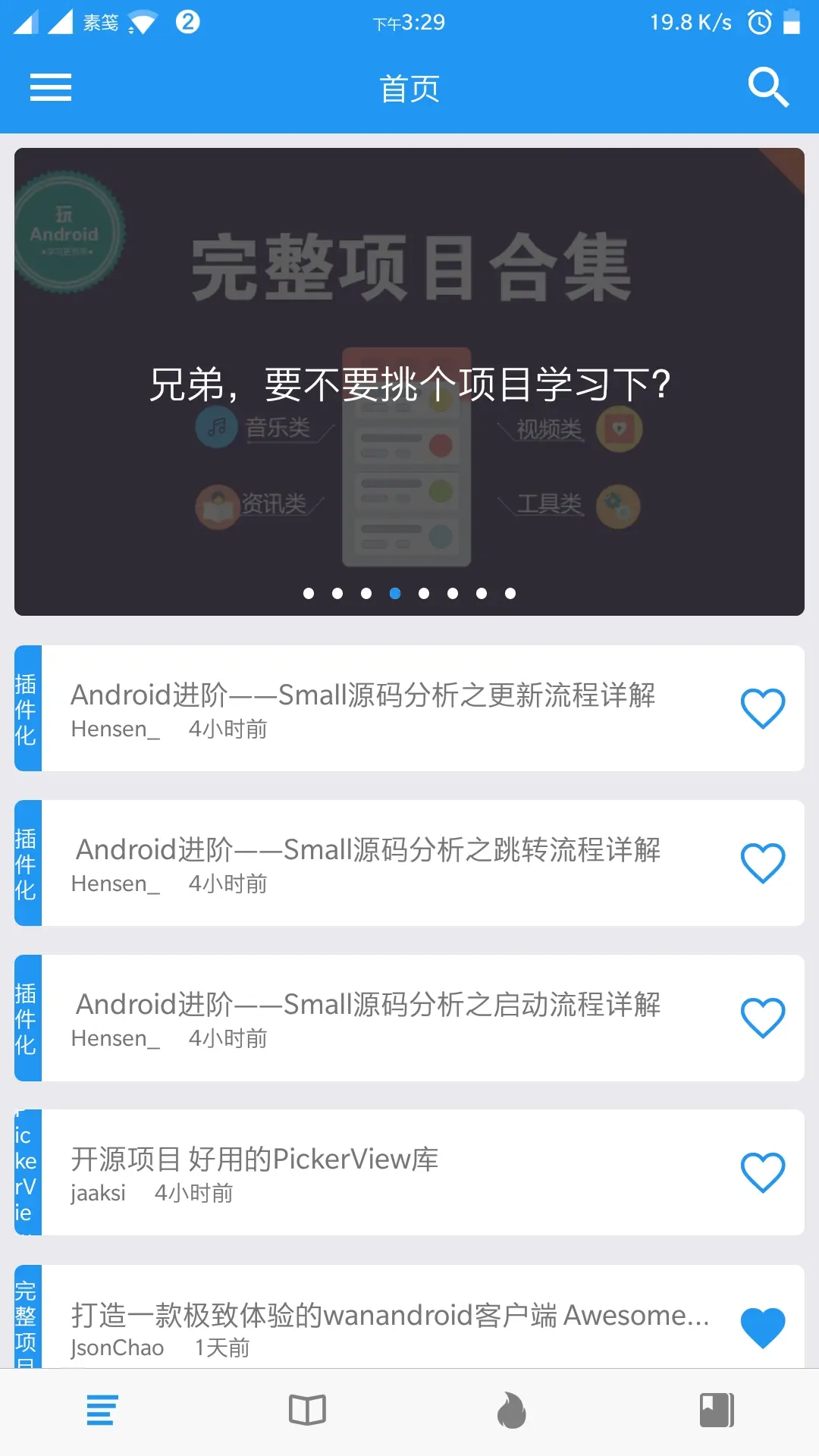The image size is (819, 1456).
Task: Tap the alarm clock status bar icon
Action: pyautogui.click(x=761, y=23)
